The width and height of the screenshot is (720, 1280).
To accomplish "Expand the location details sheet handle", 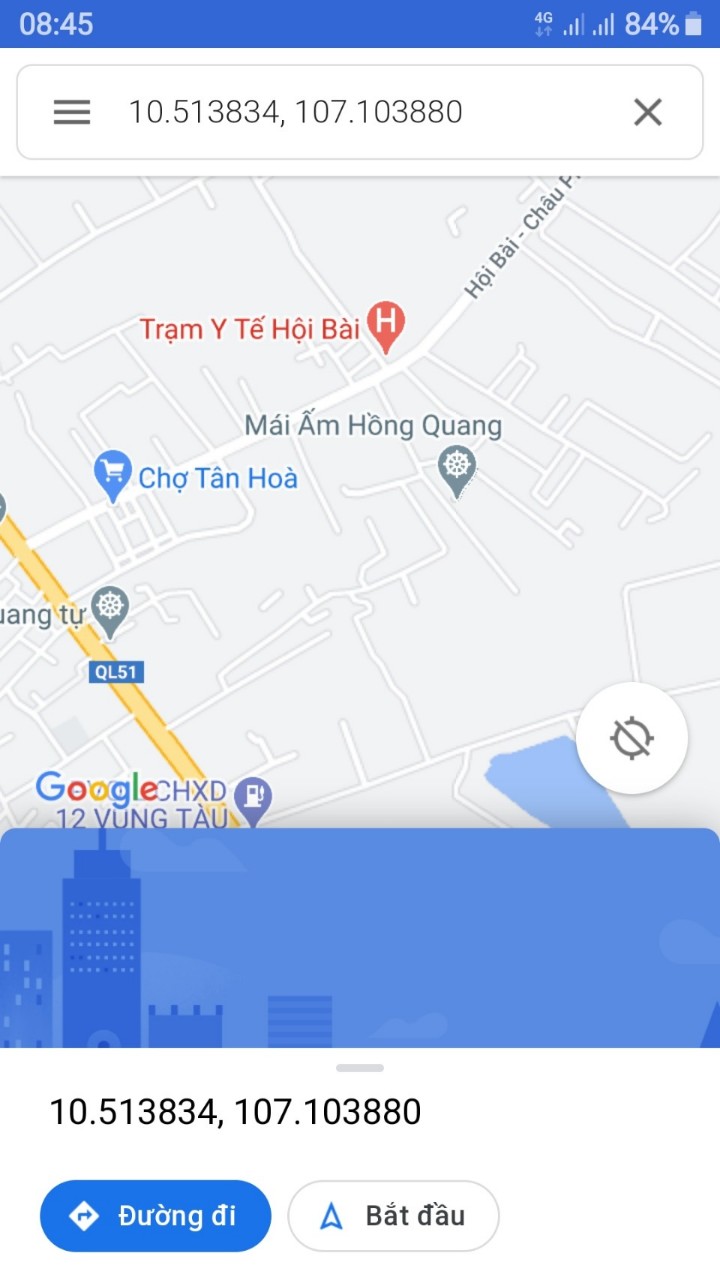I will 360,1068.
